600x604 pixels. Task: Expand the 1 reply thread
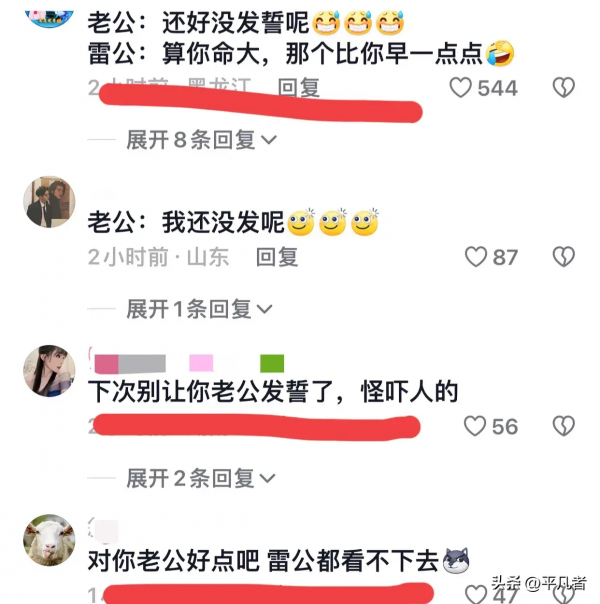pyautogui.click(x=200, y=310)
